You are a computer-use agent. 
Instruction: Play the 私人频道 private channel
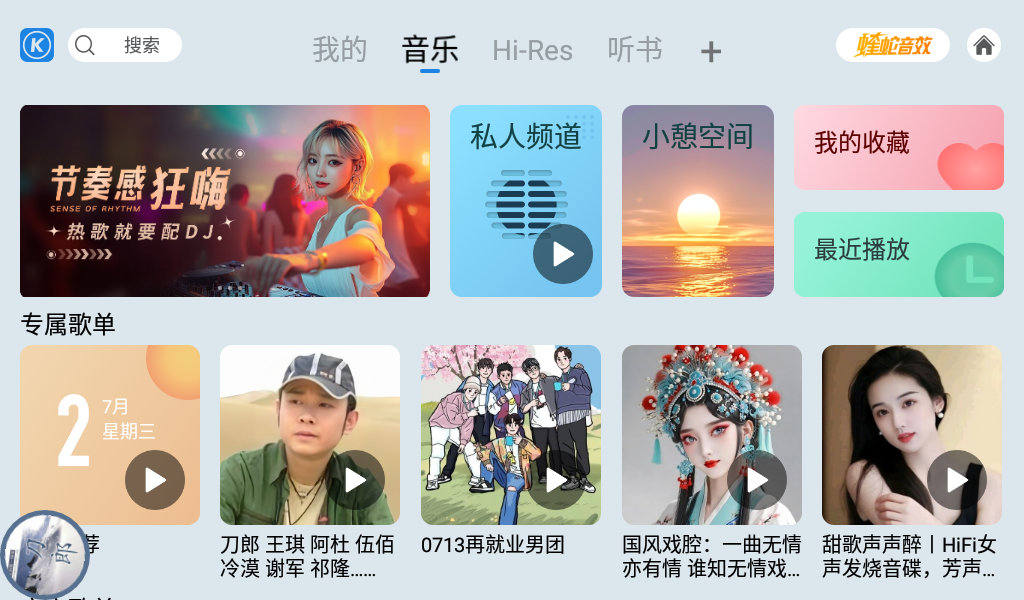pos(563,254)
